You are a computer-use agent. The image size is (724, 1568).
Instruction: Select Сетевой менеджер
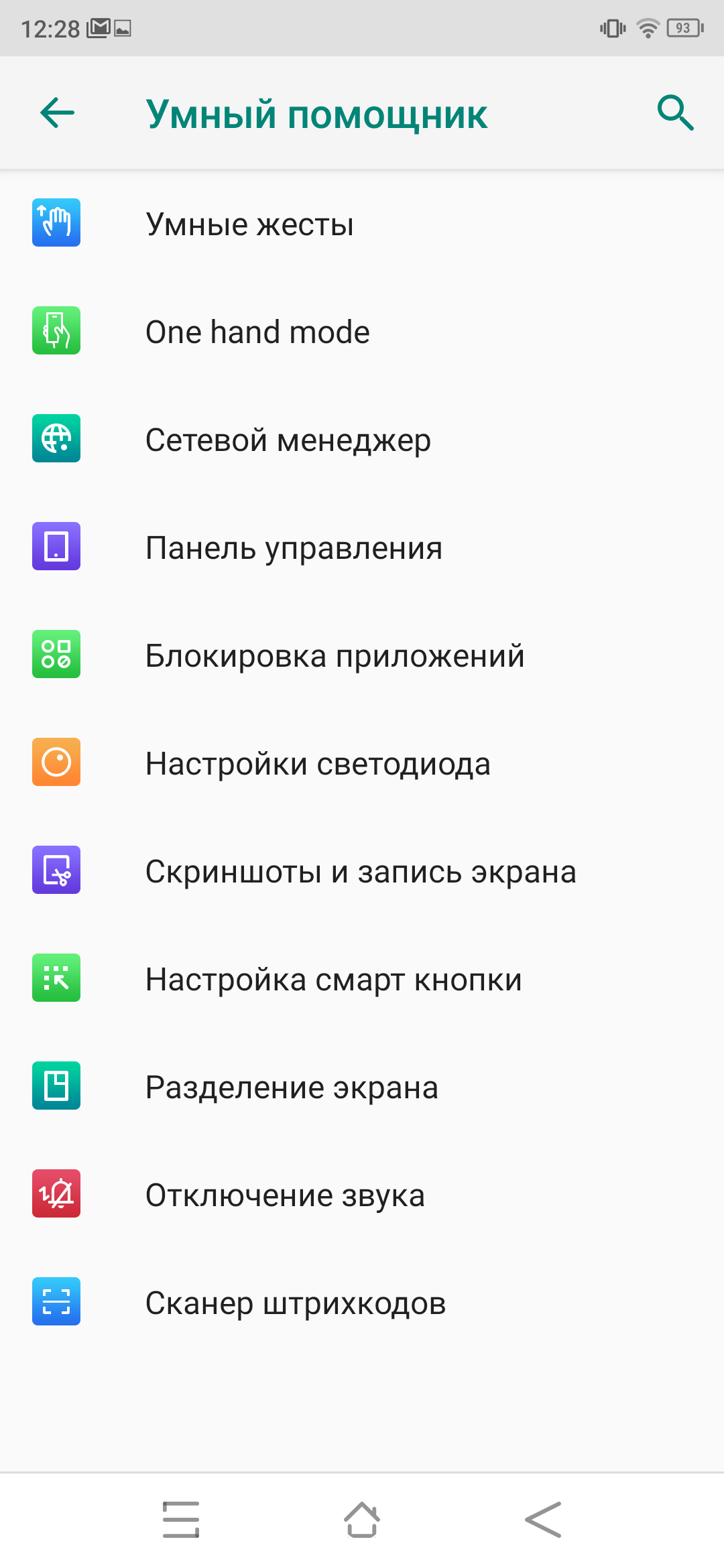(362, 439)
